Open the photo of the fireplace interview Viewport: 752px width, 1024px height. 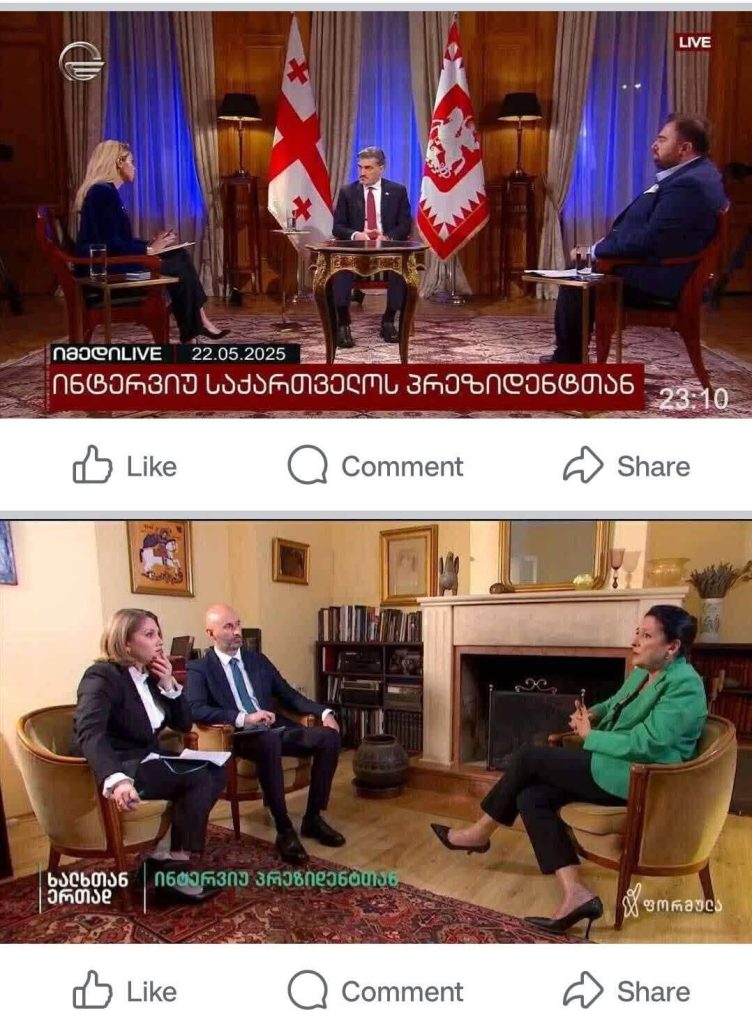point(376,730)
